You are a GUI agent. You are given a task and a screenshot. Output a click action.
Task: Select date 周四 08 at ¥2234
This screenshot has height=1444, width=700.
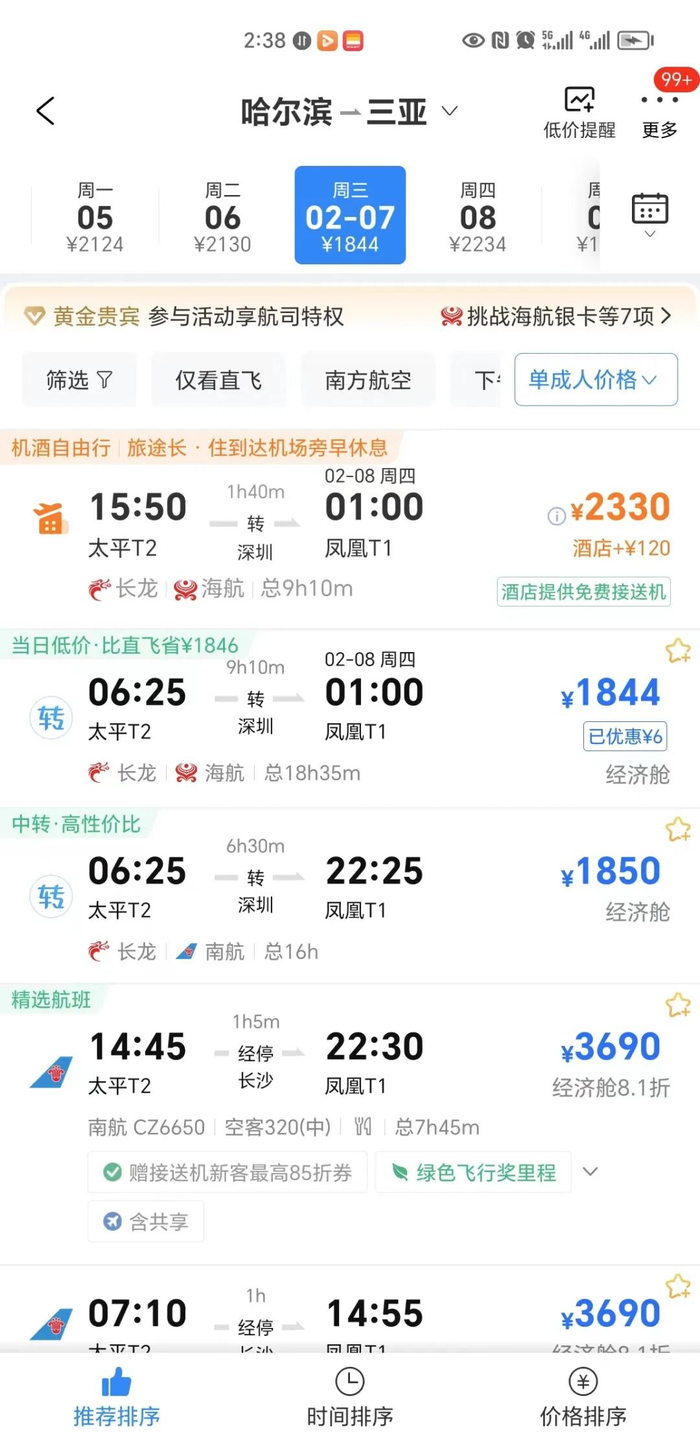tap(478, 217)
